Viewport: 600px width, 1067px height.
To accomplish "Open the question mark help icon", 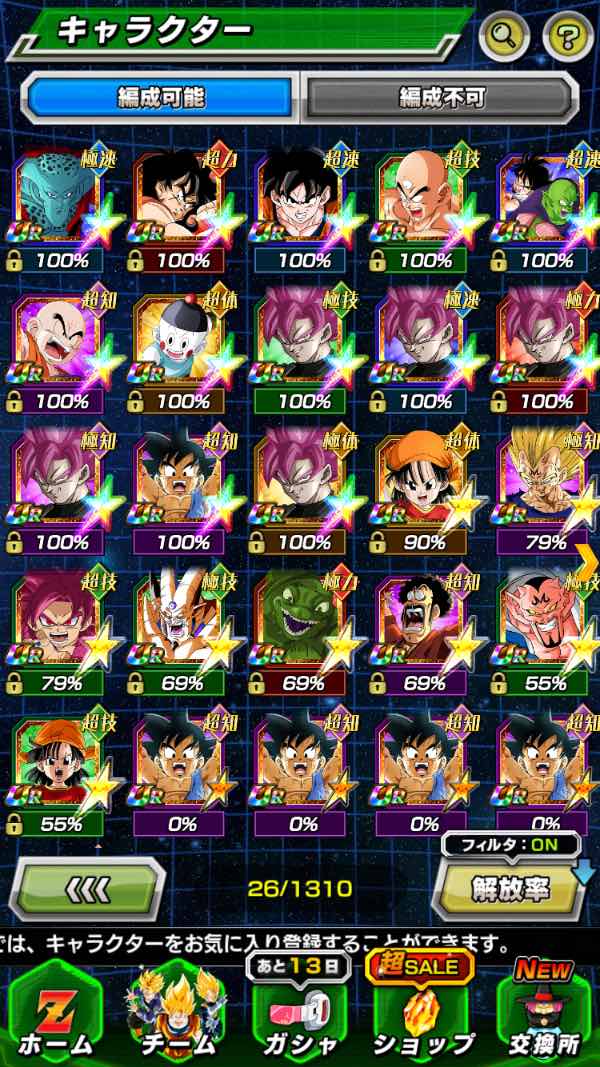I will (x=567, y=36).
